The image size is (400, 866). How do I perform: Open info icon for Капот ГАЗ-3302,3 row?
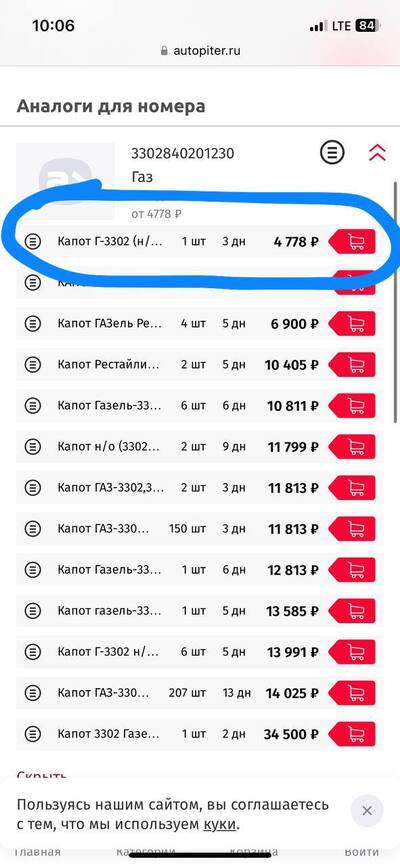pos(34,488)
